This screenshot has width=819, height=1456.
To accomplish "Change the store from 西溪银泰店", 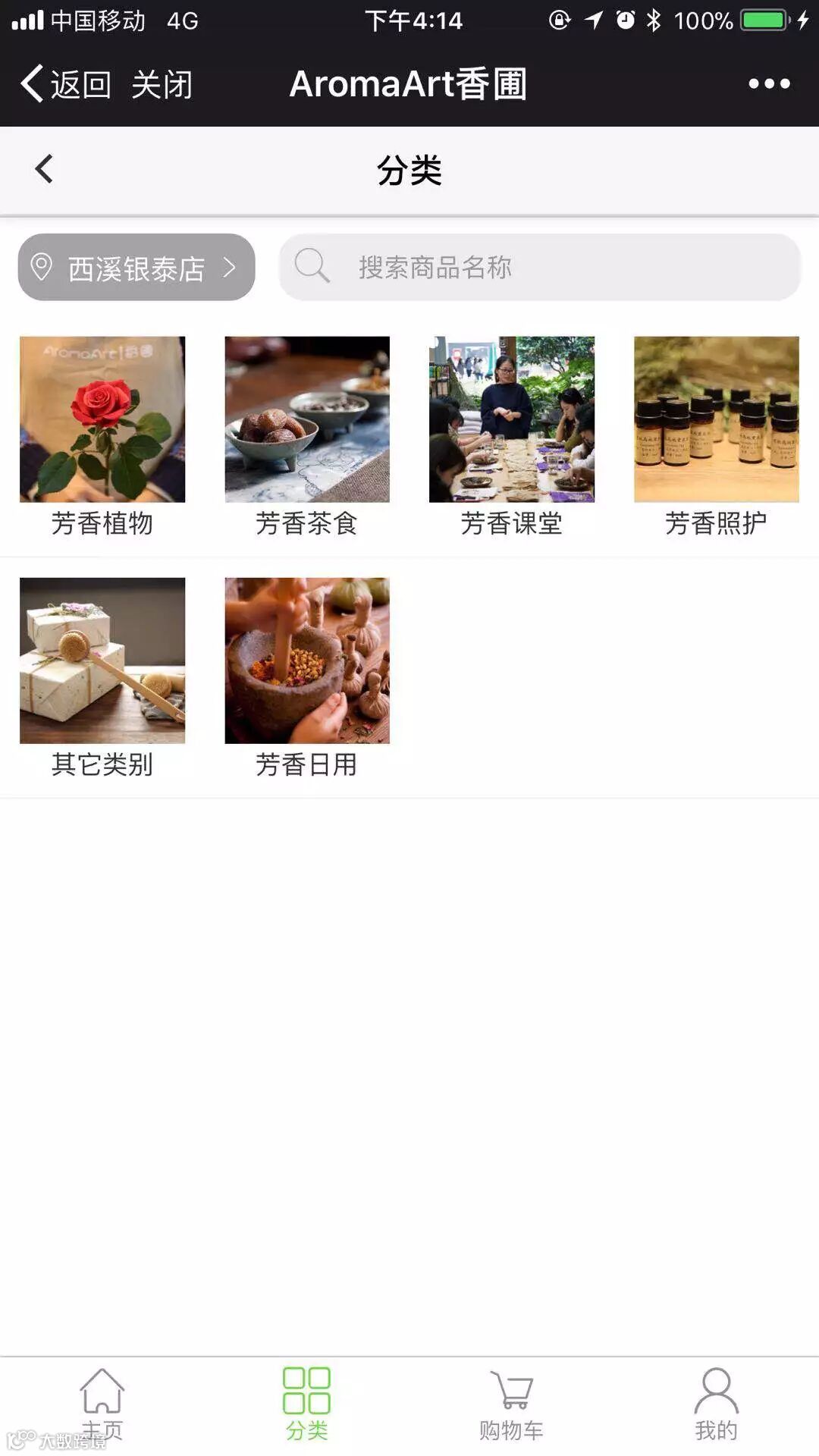I will click(x=136, y=268).
